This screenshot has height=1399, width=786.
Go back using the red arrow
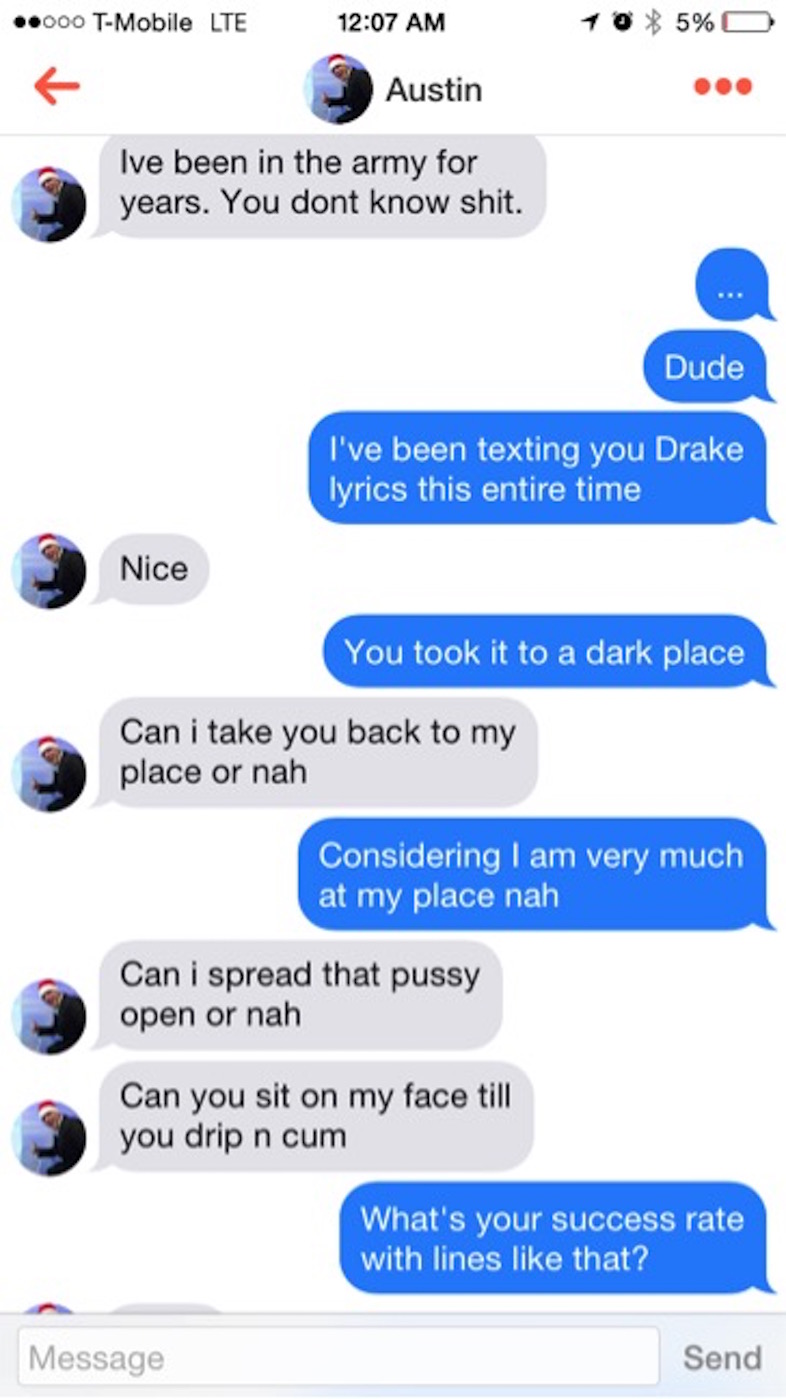click(x=56, y=88)
